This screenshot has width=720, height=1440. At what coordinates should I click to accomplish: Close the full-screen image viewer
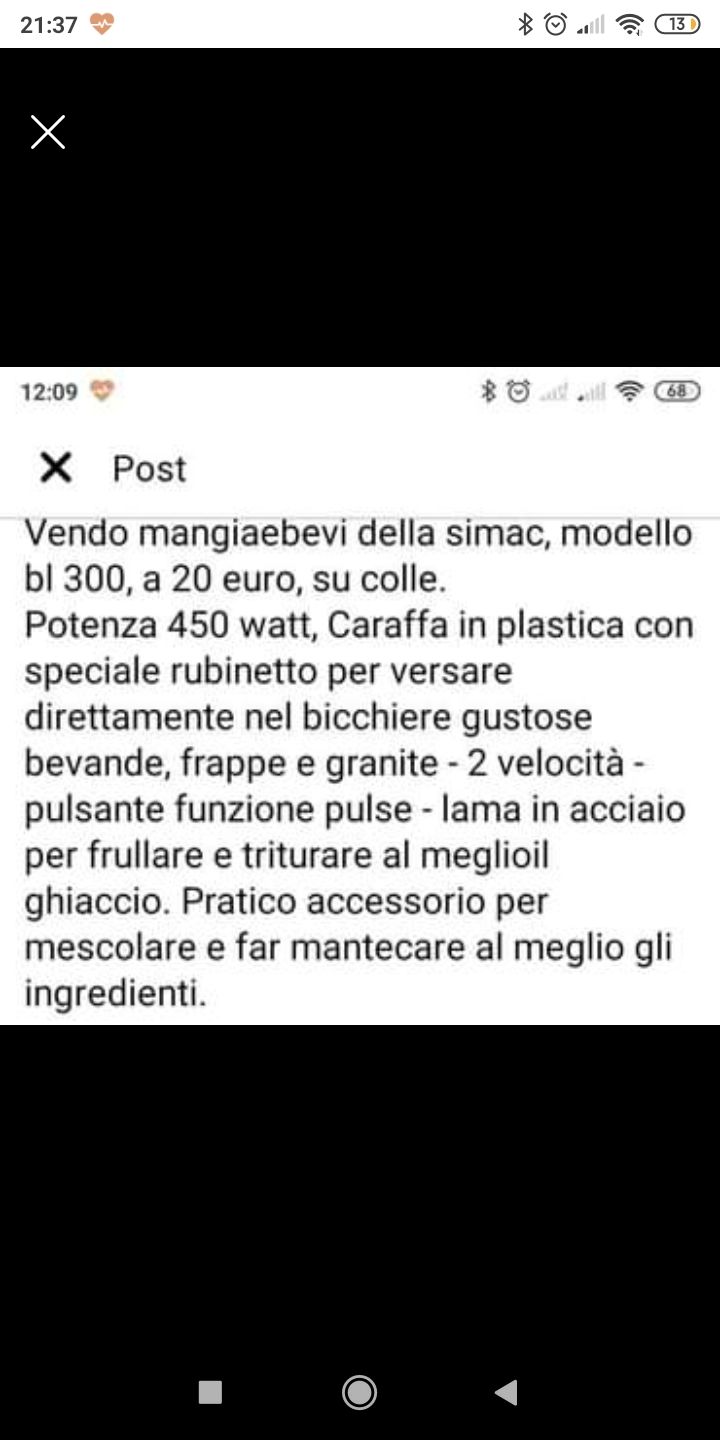48,132
